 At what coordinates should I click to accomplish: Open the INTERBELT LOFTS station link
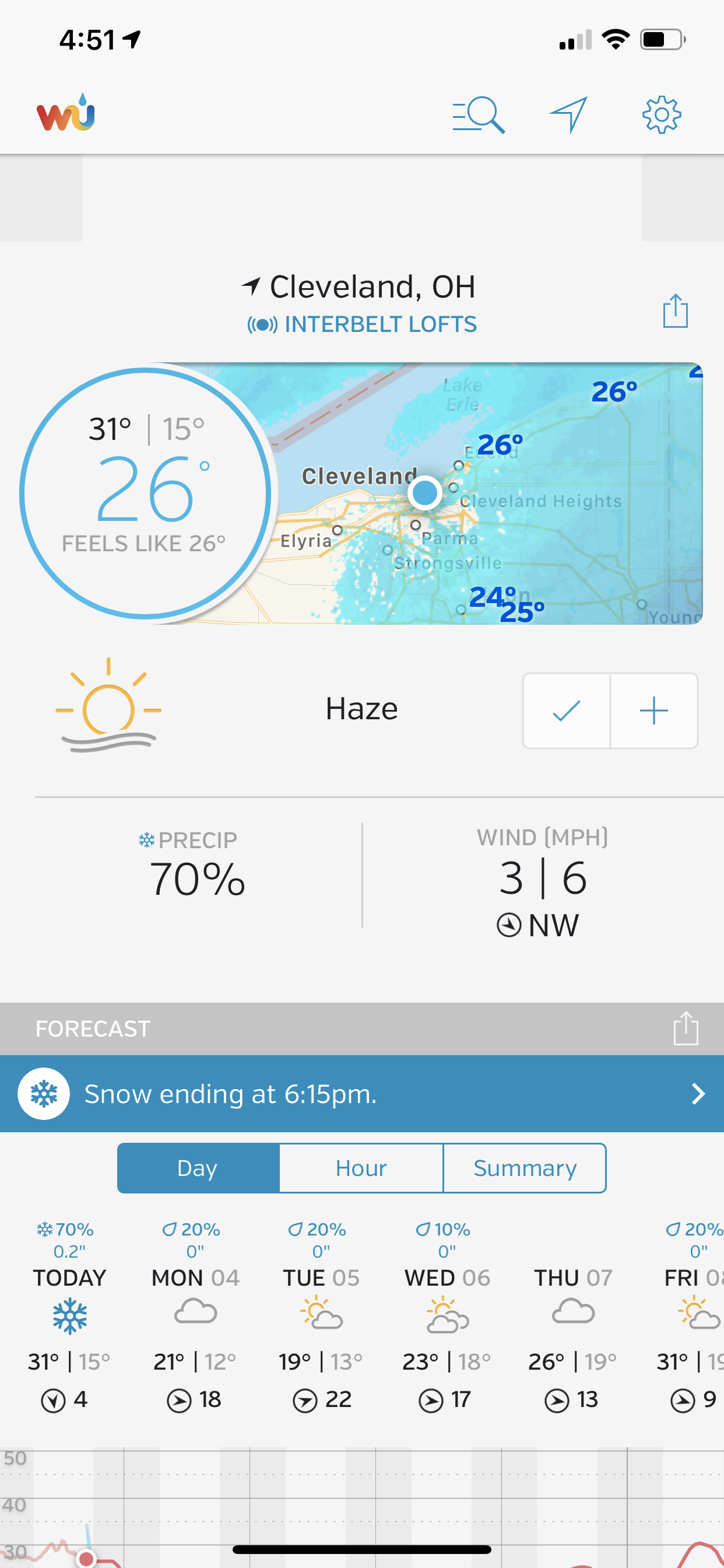point(362,324)
